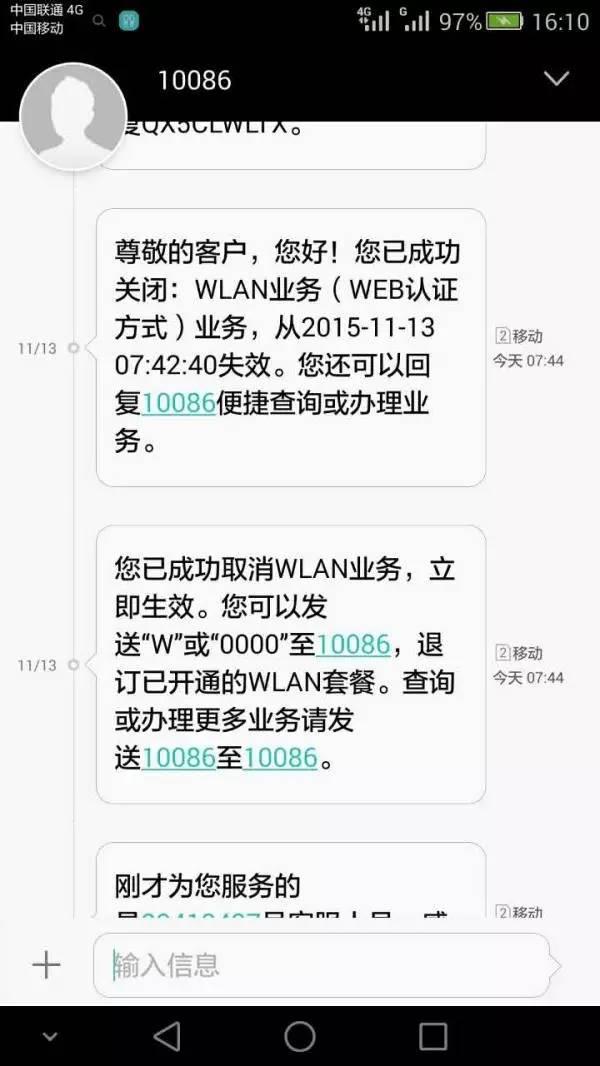The image size is (600, 1066).
Task: Tap the 10086 link after "0000"至
Action: pyautogui.click(x=353, y=644)
